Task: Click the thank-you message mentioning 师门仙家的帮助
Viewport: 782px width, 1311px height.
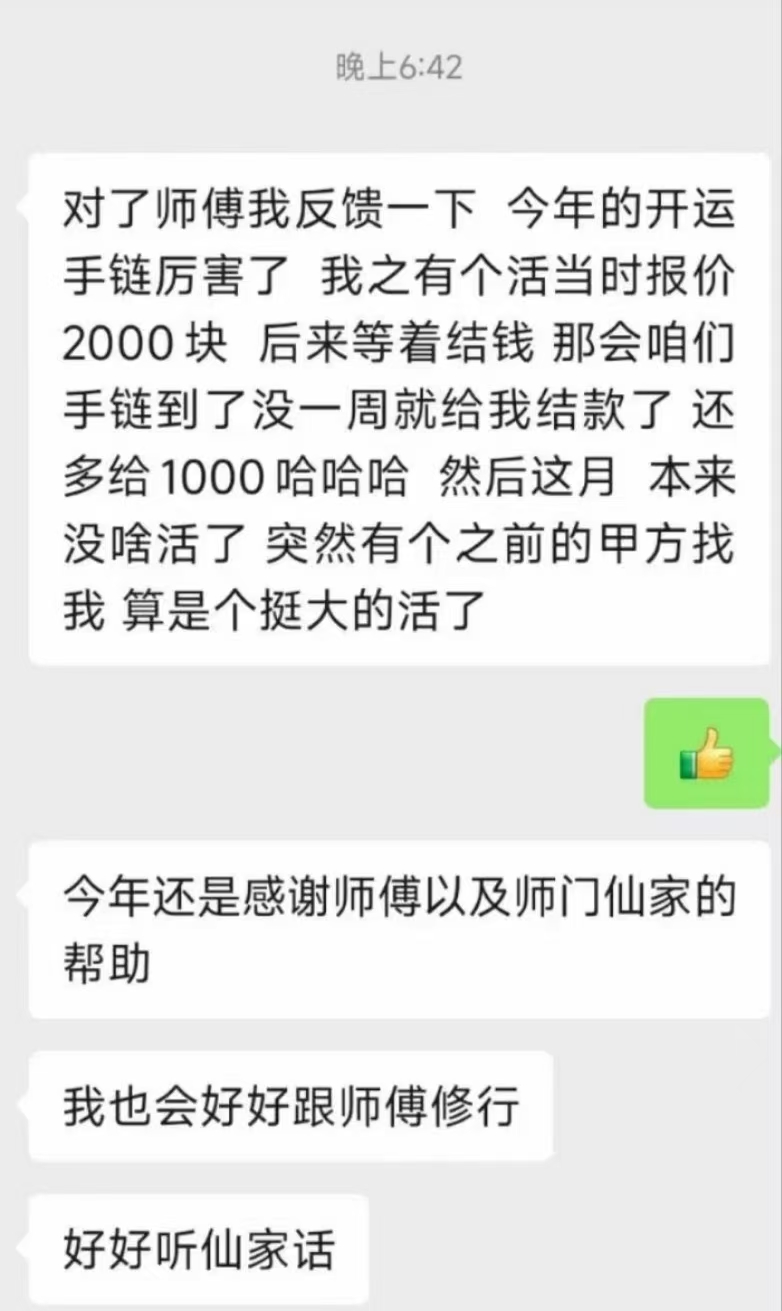Action: coord(400,895)
